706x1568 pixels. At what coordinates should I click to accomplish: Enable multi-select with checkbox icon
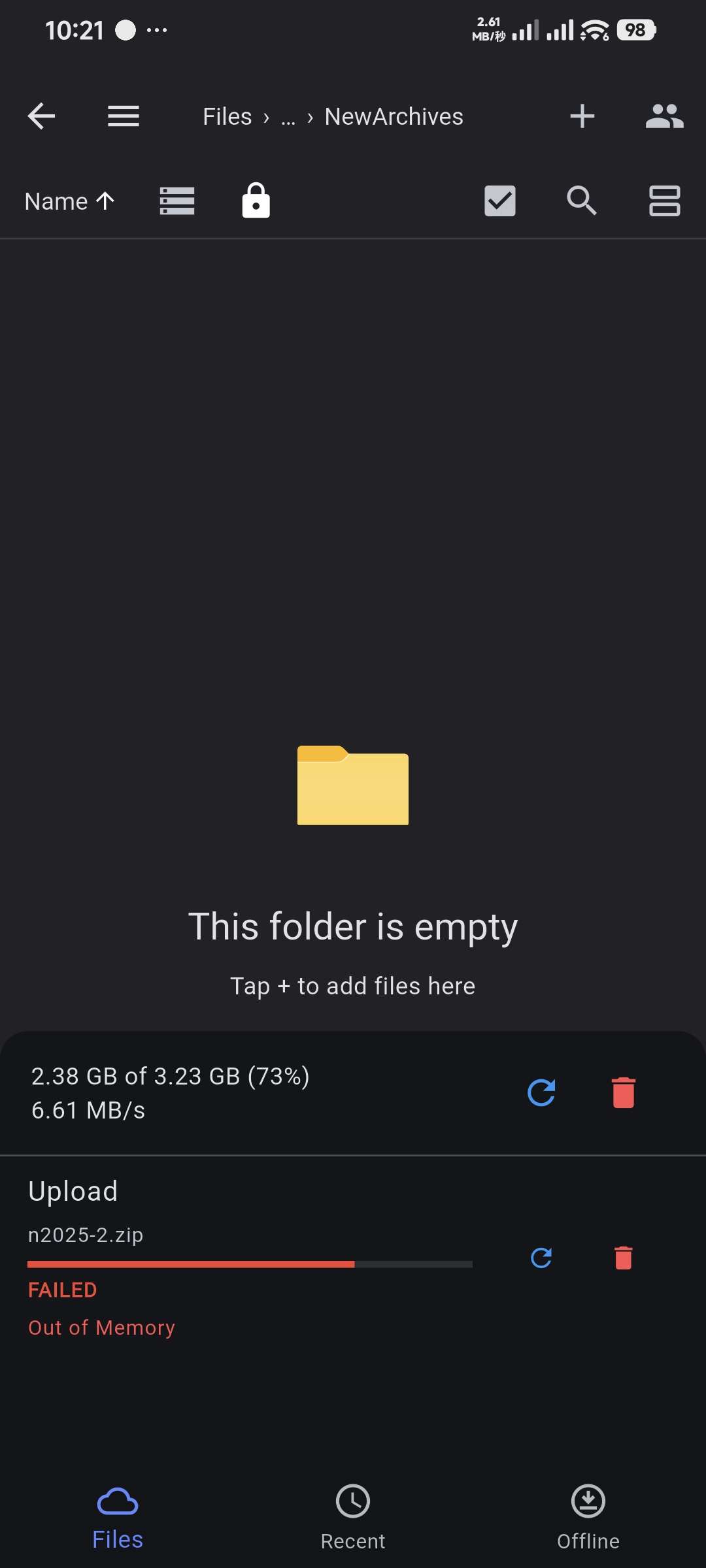click(x=500, y=201)
